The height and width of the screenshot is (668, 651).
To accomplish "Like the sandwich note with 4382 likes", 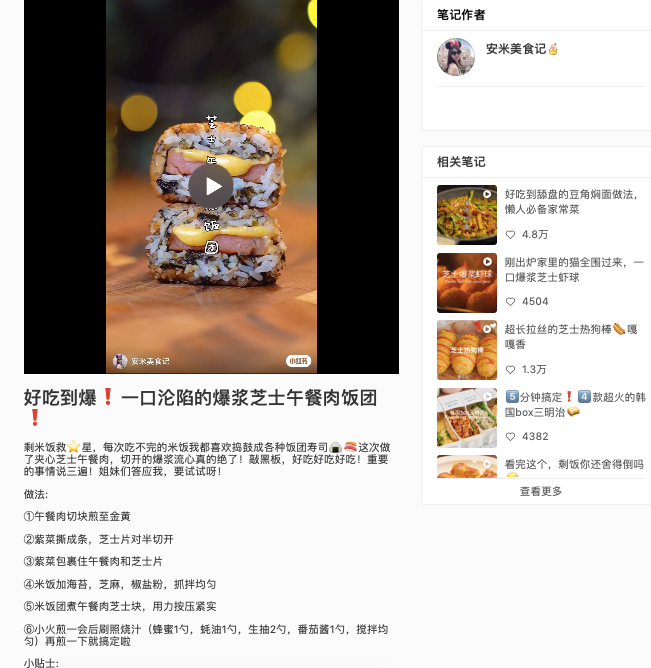I will click(511, 436).
